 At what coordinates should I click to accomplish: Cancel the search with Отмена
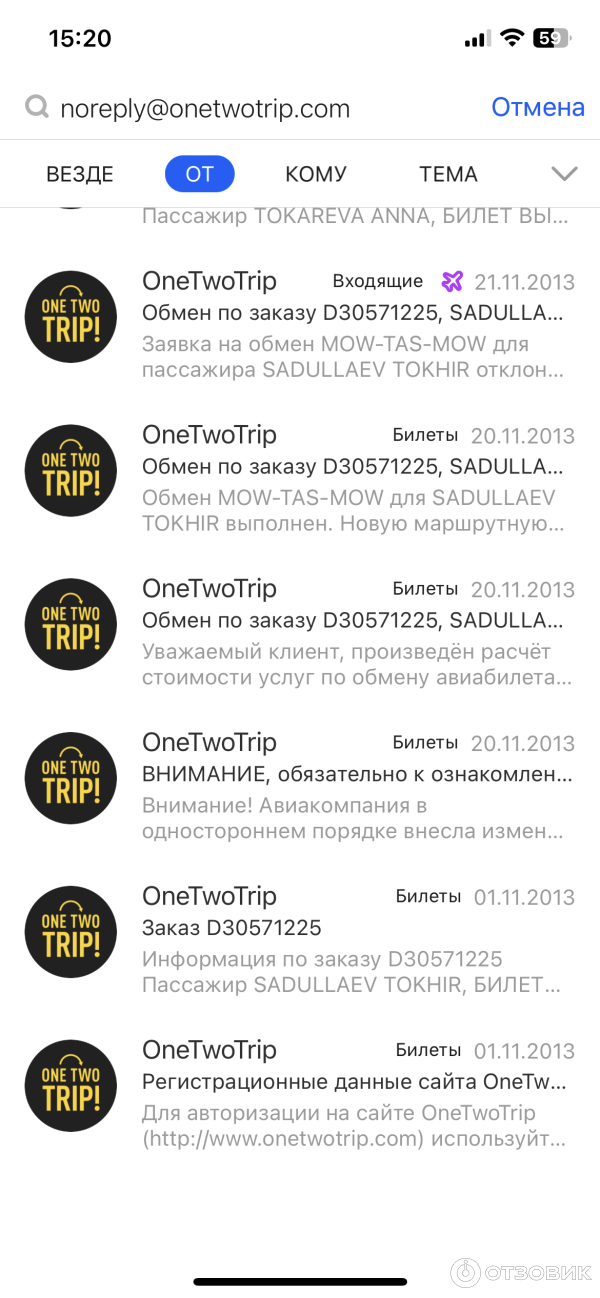click(x=537, y=108)
